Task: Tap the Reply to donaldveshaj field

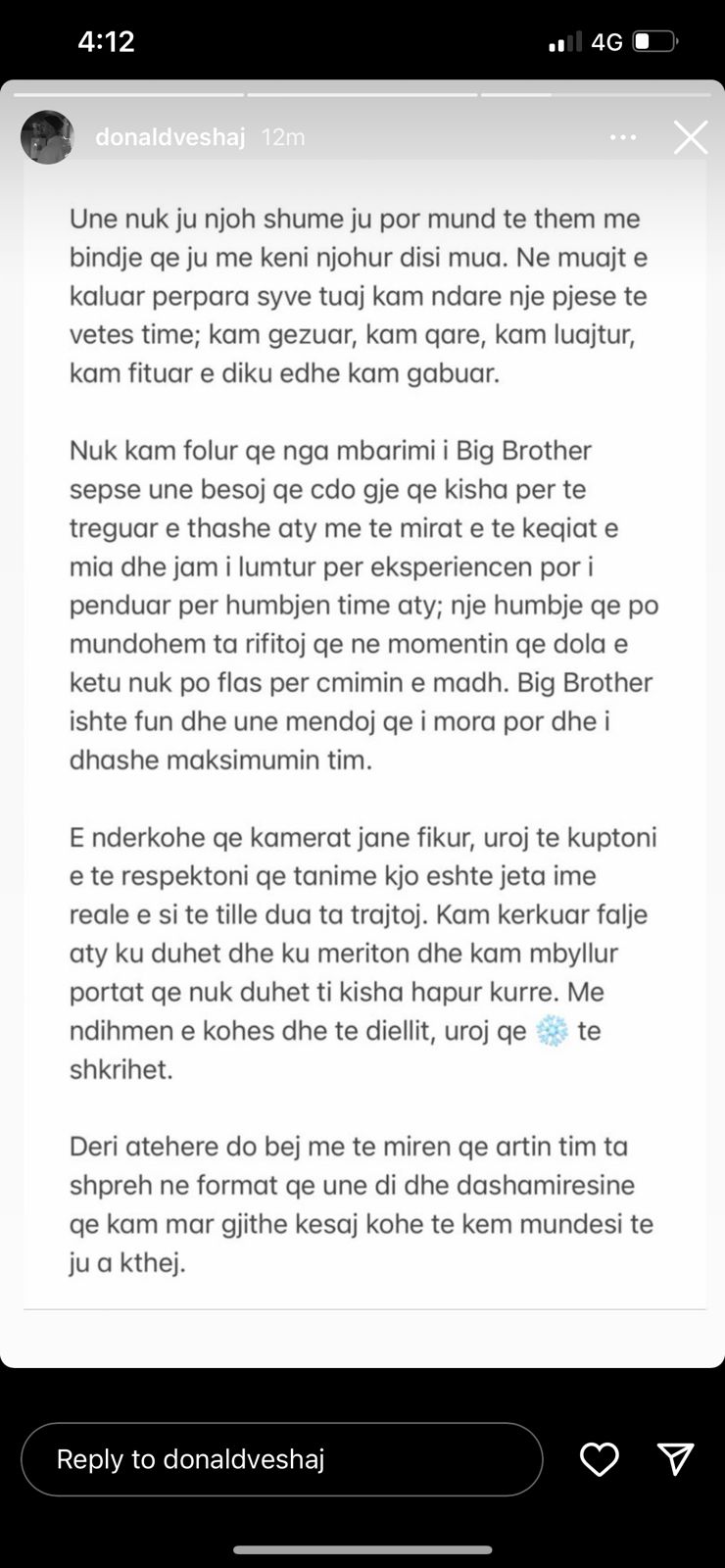Action: click(282, 1459)
